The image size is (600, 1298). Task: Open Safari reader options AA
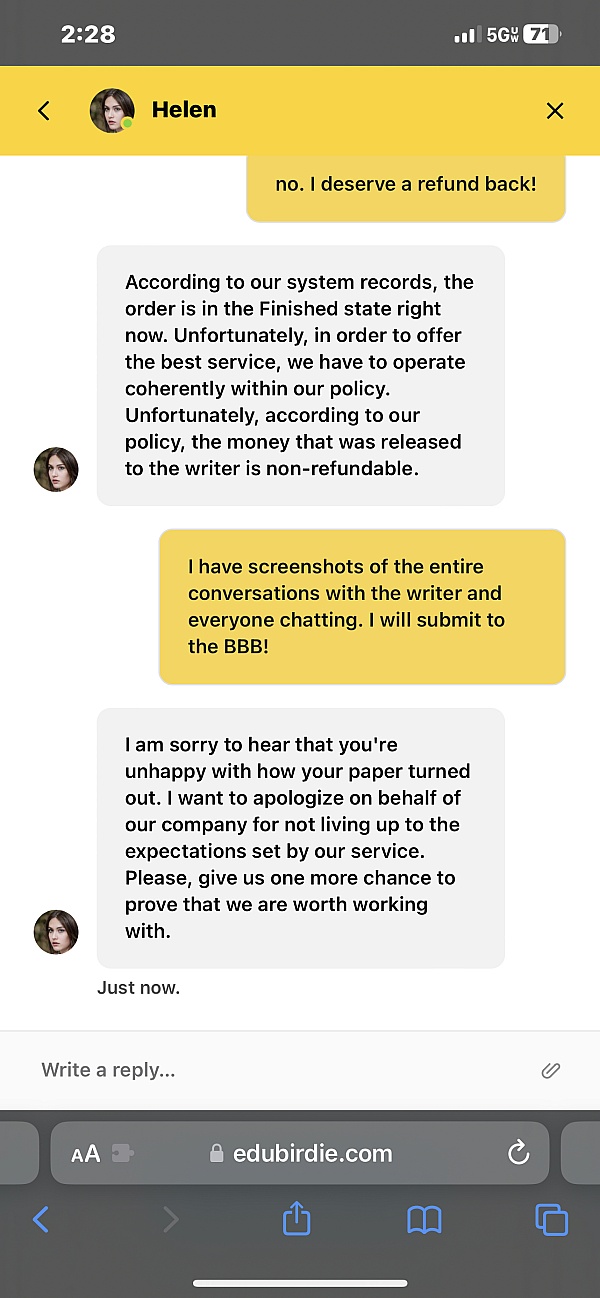click(86, 1153)
